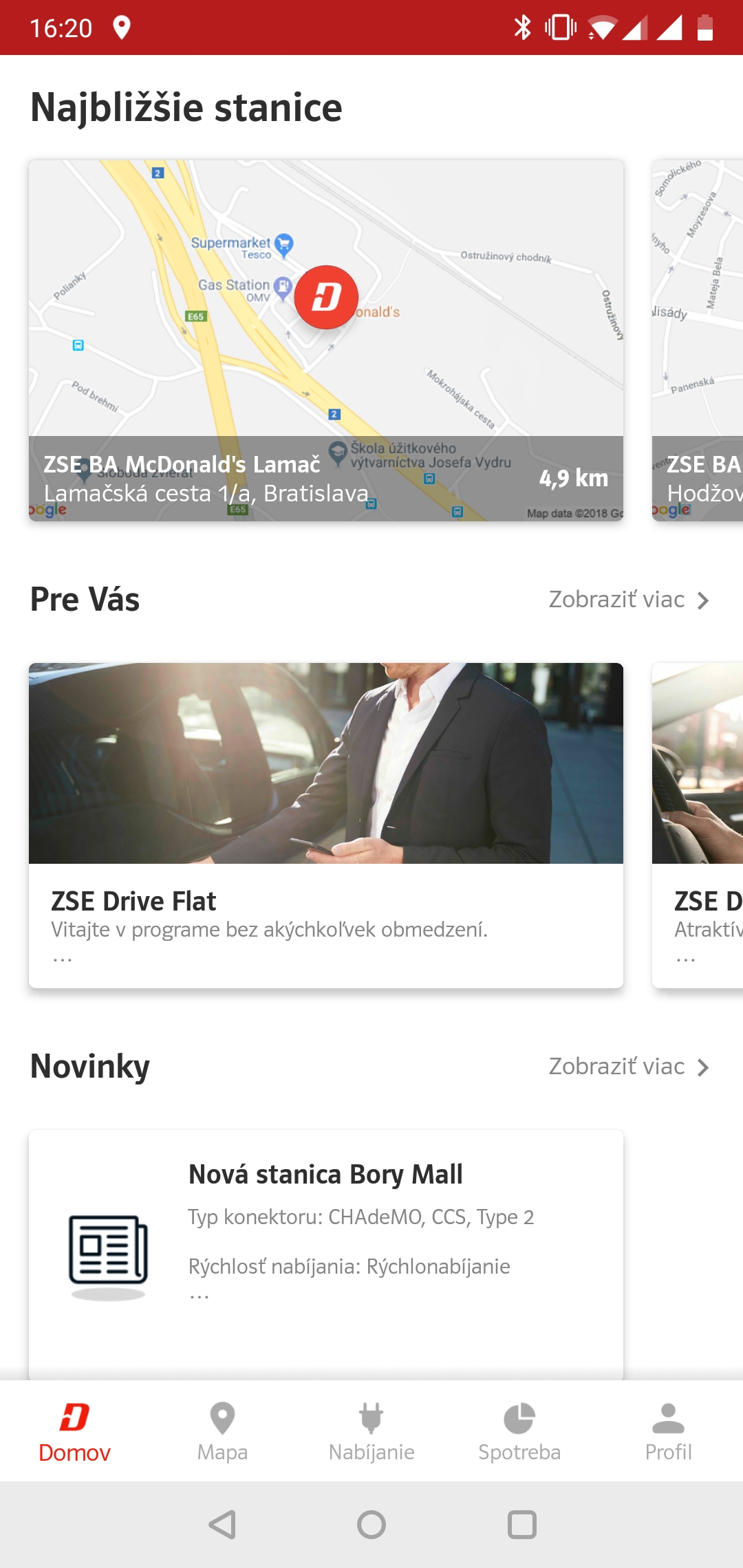Viewport: 743px width, 1568px height.
Task: Switch to the Spotreba tab
Action: point(519,1432)
